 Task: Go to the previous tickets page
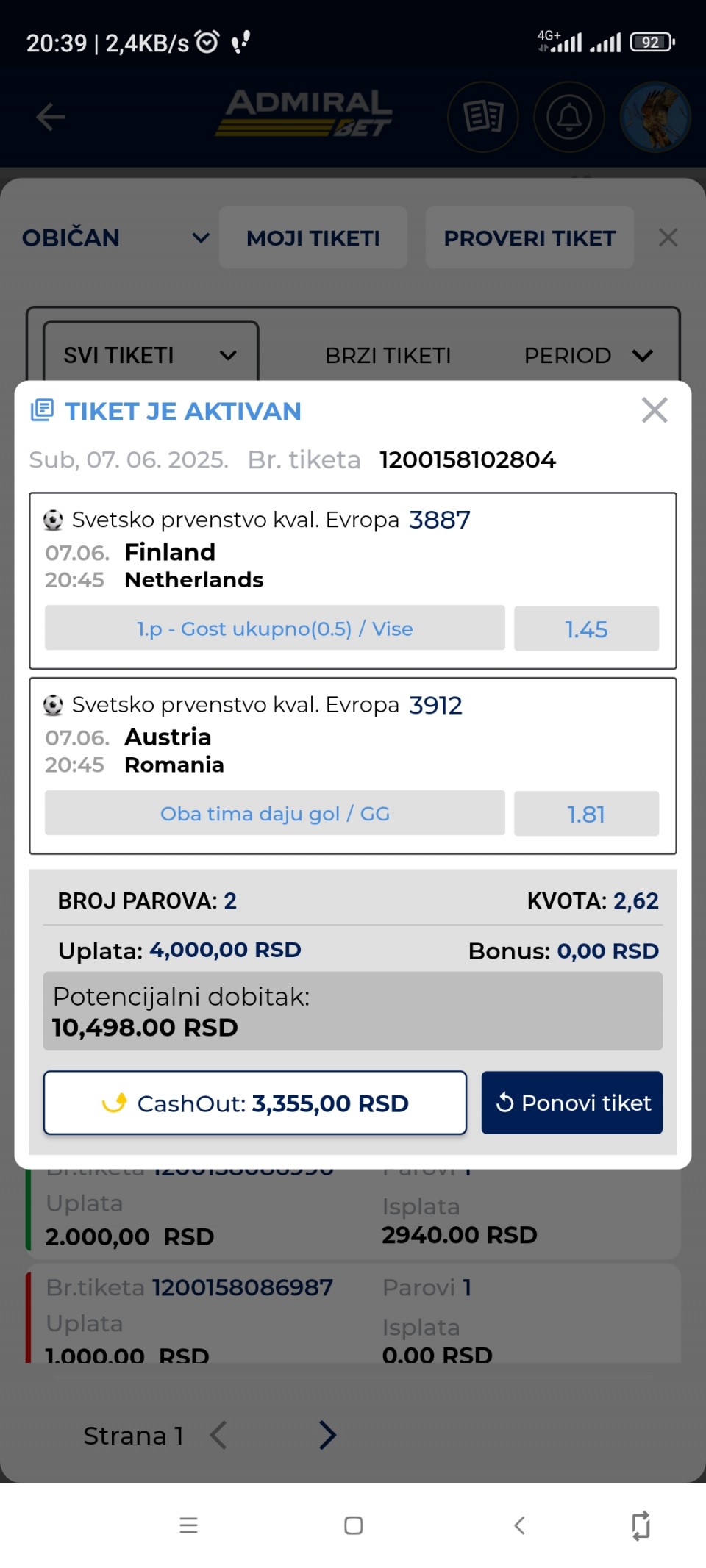click(x=218, y=1435)
